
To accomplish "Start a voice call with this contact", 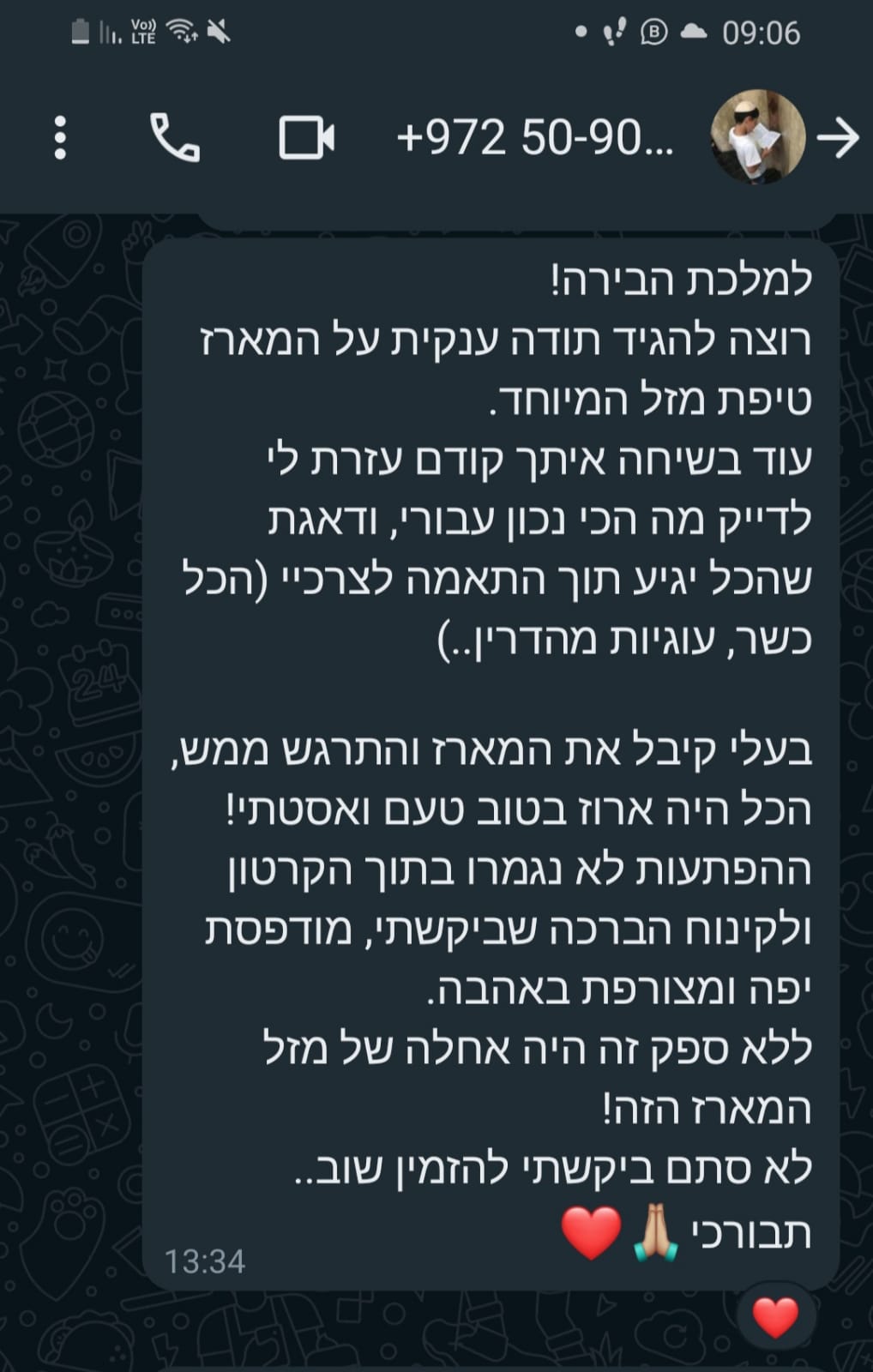I will click(x=175, y=137).
